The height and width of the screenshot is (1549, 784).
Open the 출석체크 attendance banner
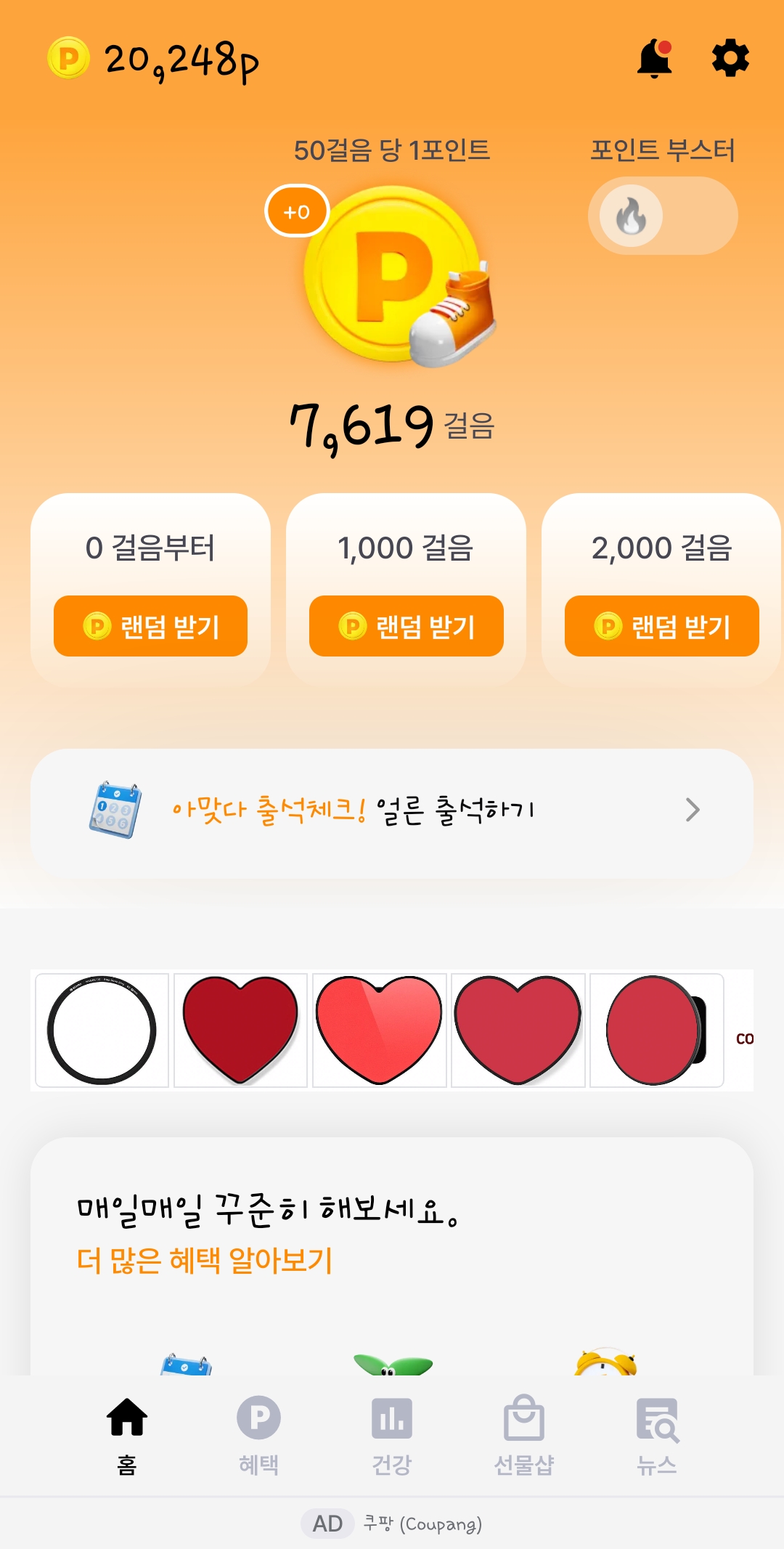coord(392,810)
